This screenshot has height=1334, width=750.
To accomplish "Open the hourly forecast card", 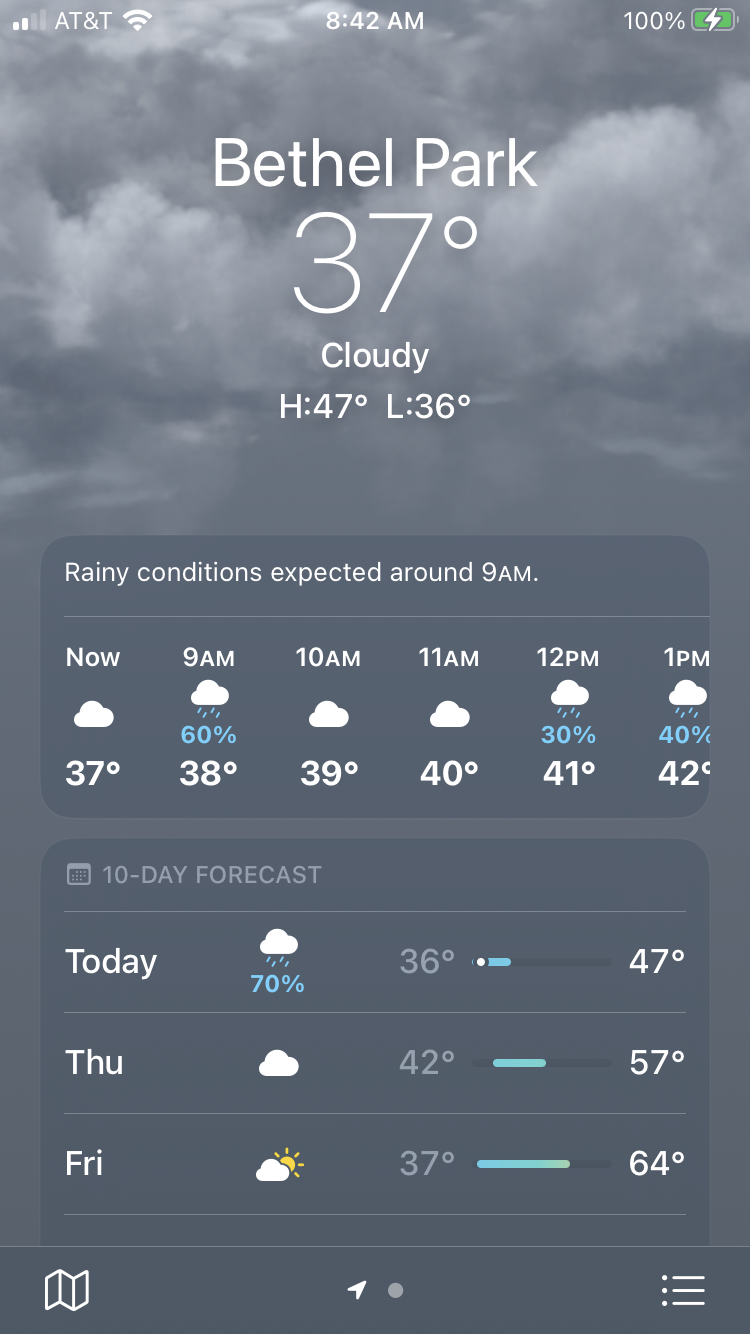I will click(375, 700).
